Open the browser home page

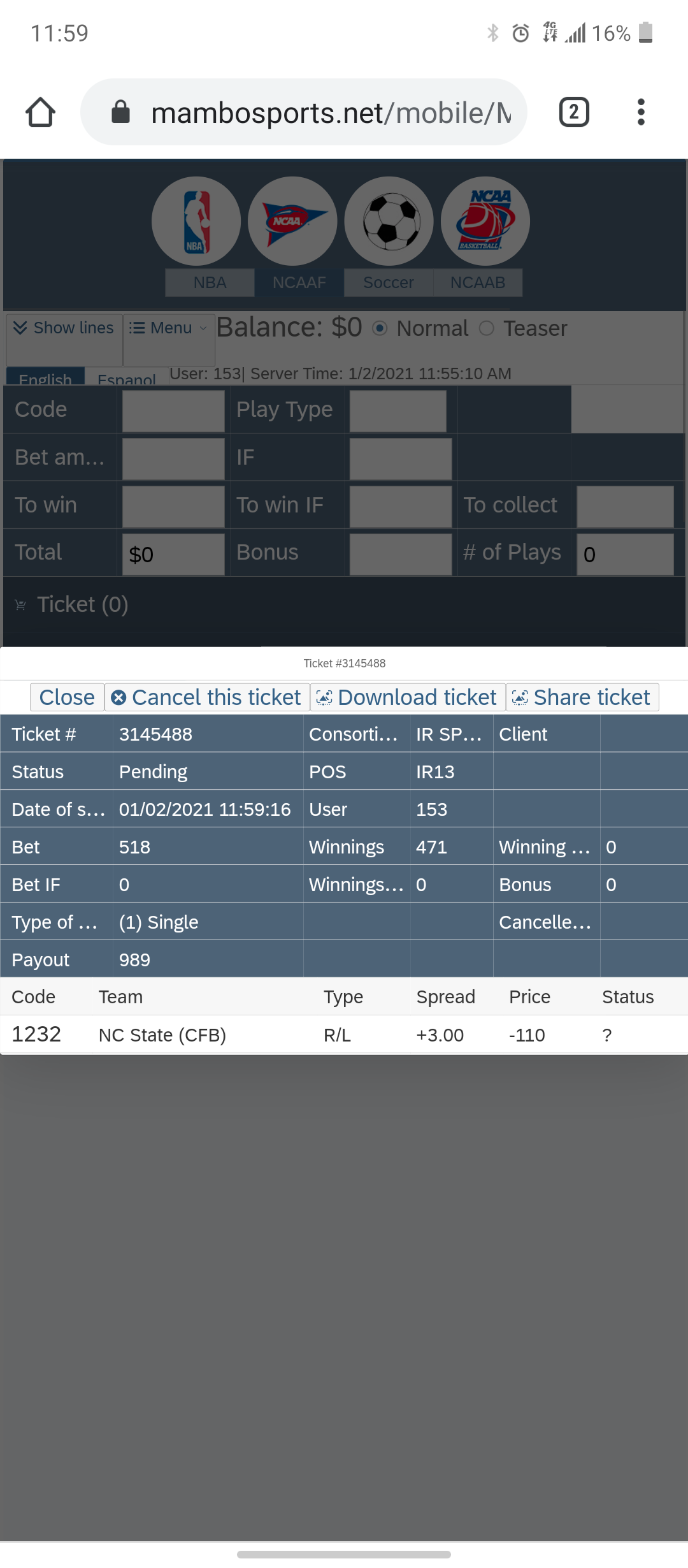[x=40, y=112]
